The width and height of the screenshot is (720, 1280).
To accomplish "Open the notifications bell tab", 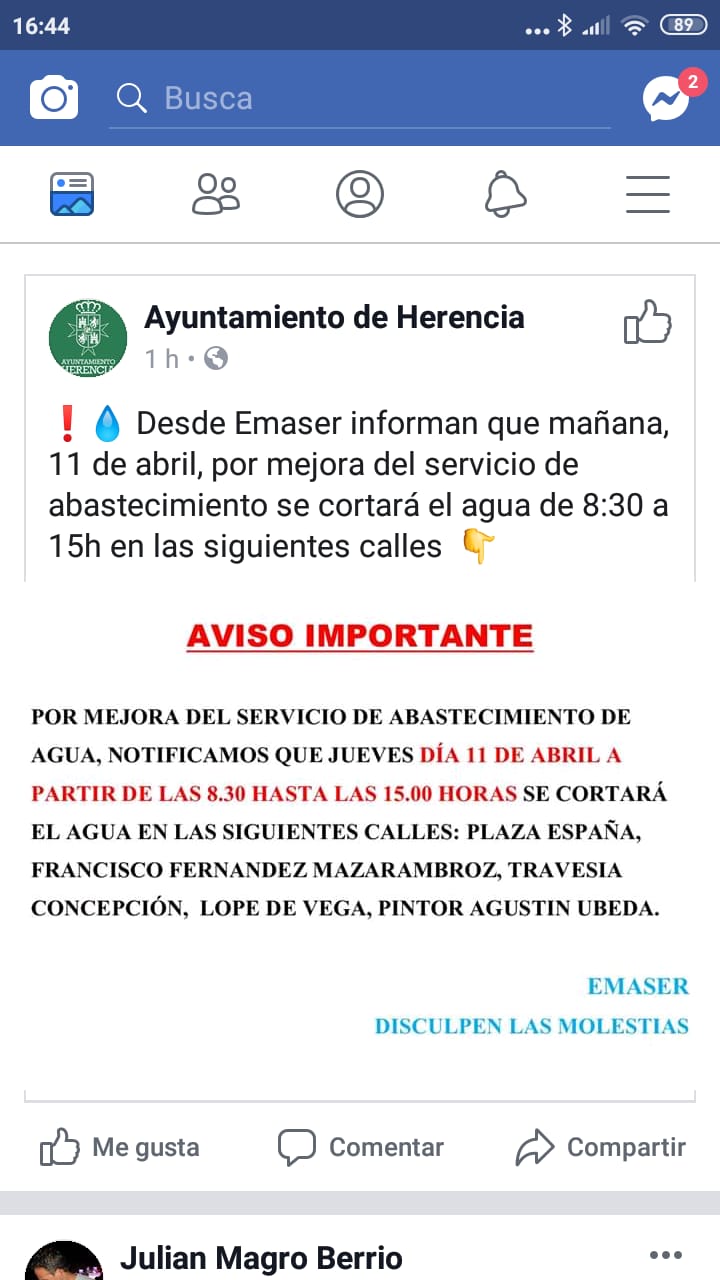I will pyautogui.click(x=505, y=194).
